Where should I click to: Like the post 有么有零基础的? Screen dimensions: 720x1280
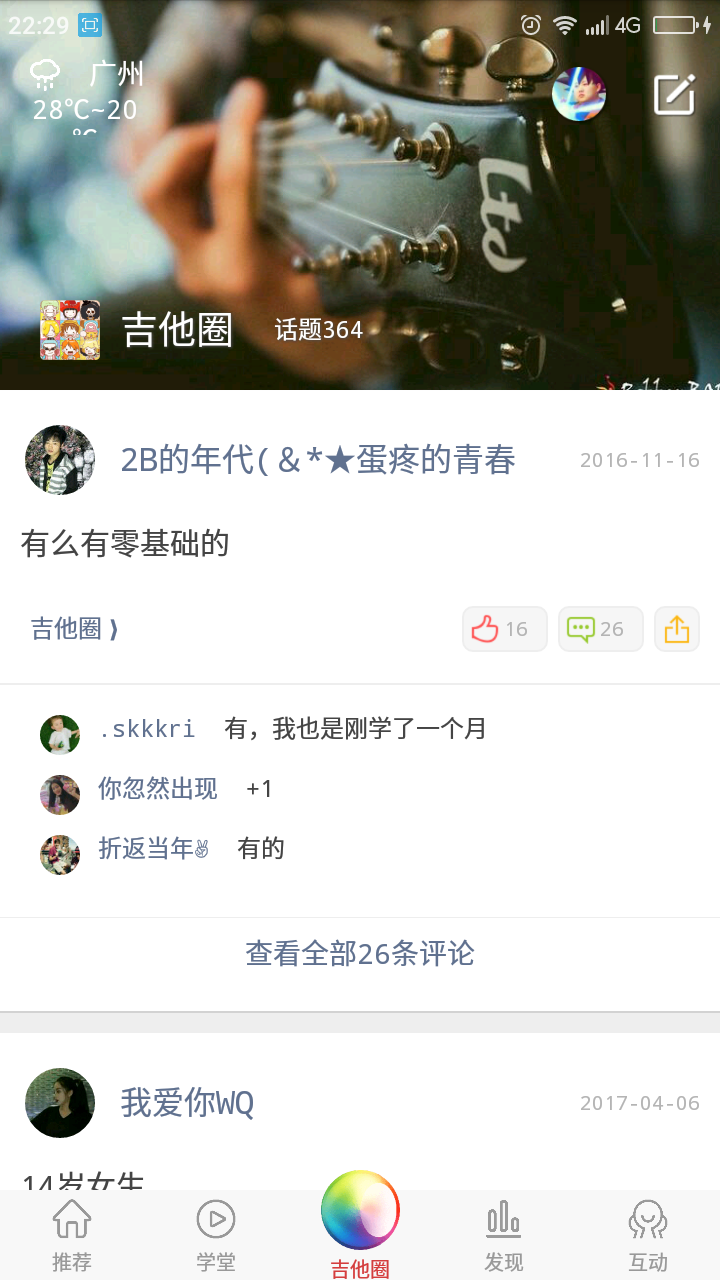click(x=504, y=629)
